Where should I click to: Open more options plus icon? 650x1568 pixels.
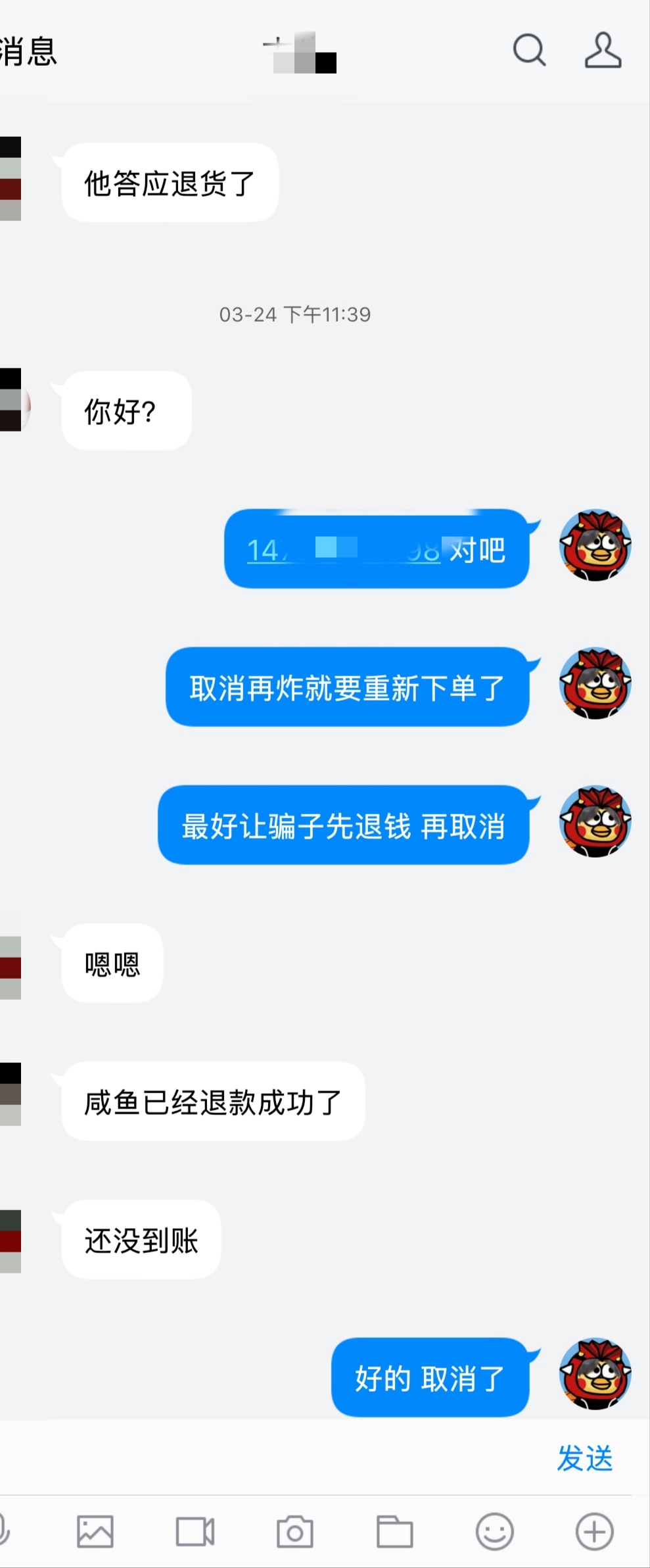coord(594,1531)
